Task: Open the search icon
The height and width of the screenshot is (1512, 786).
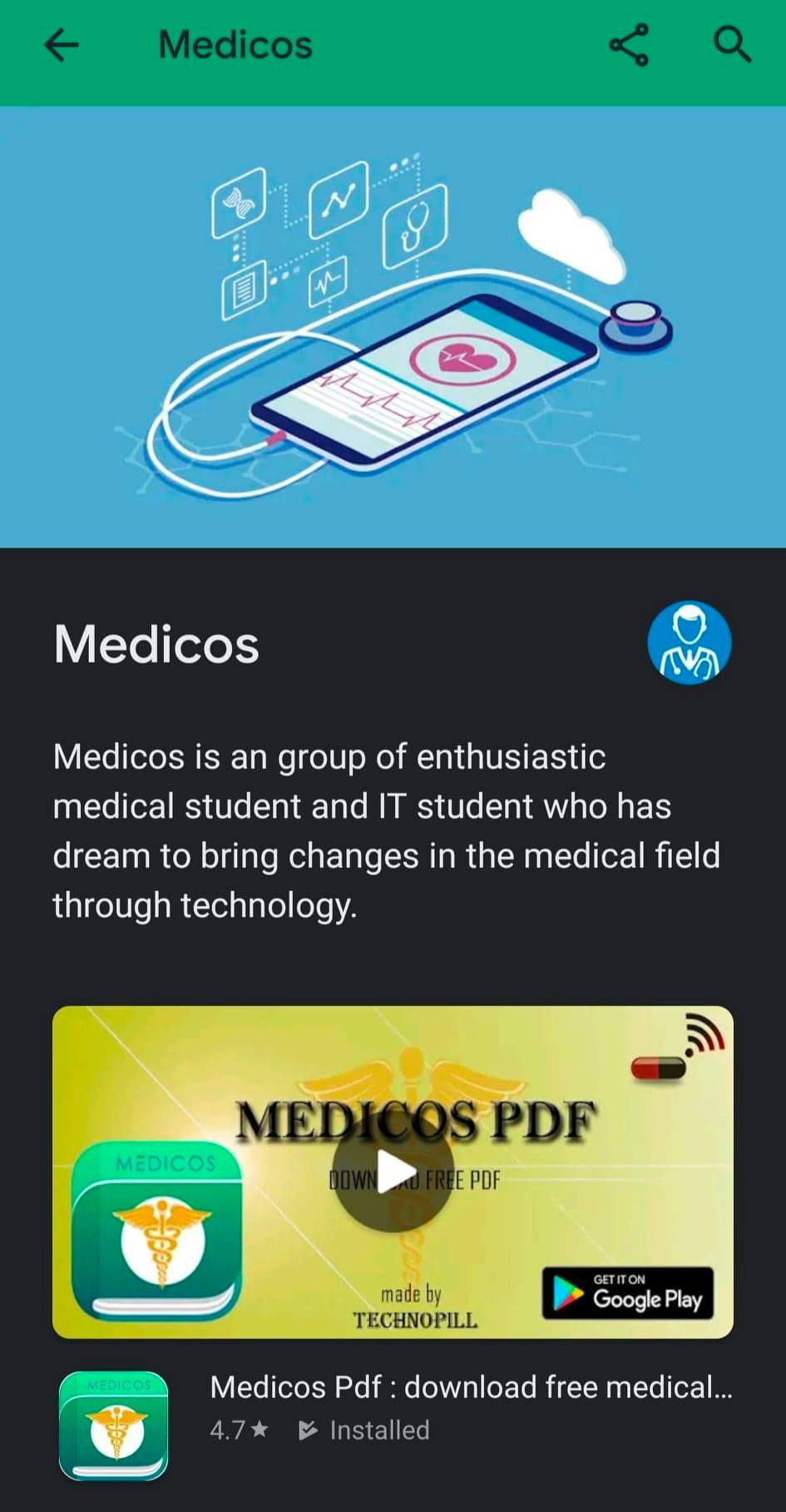Action: click(x=732, y=46)
